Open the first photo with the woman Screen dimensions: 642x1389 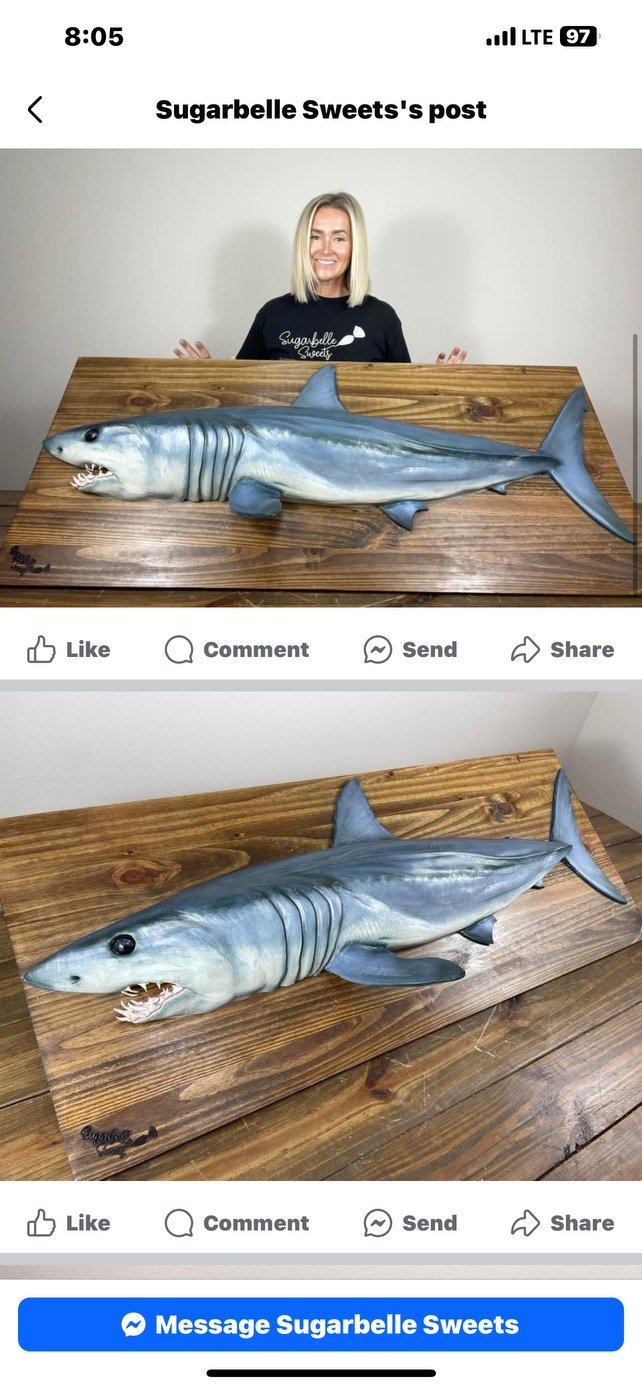point(320,378)
